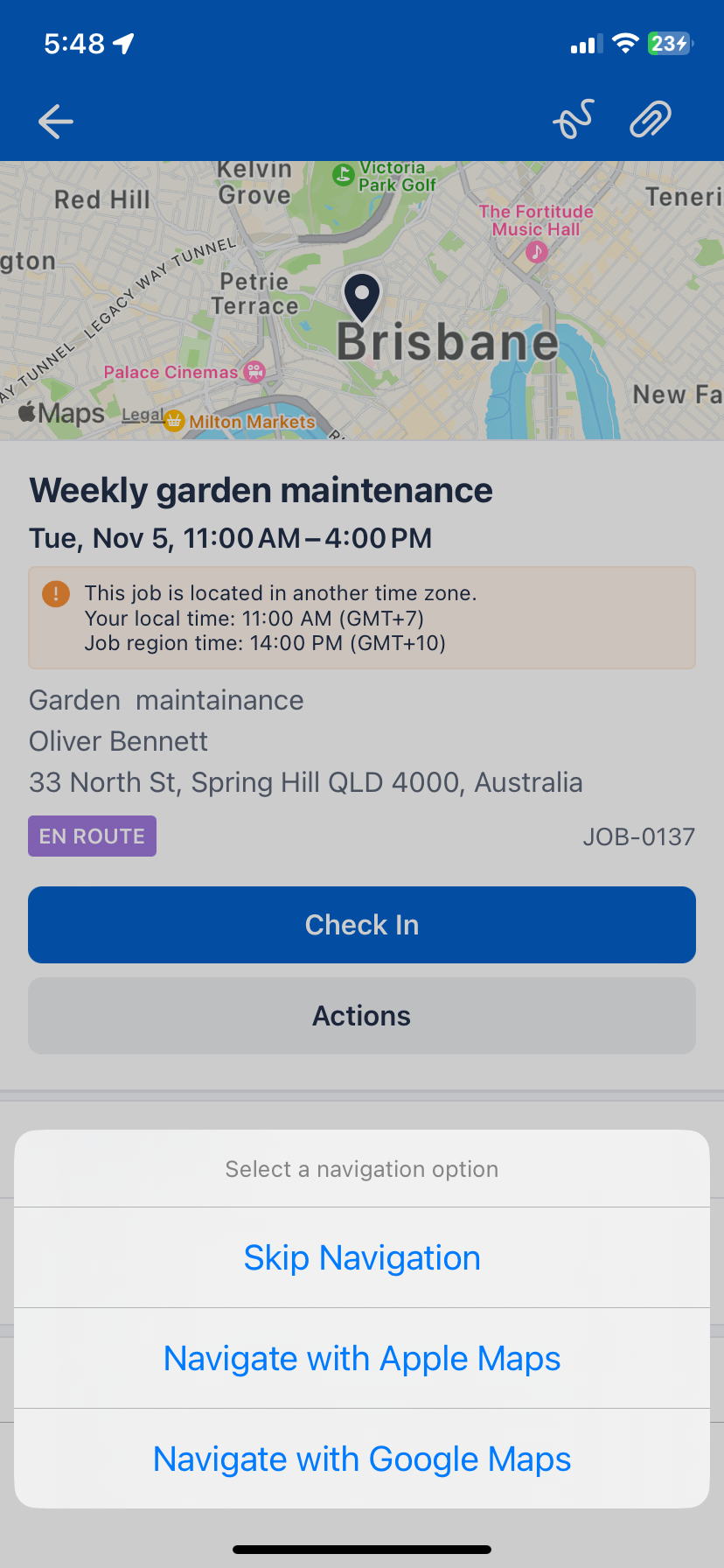The width and height of the screenshot is (724, 1568).
Task: Open the Legal link on map
Action: 142,415
